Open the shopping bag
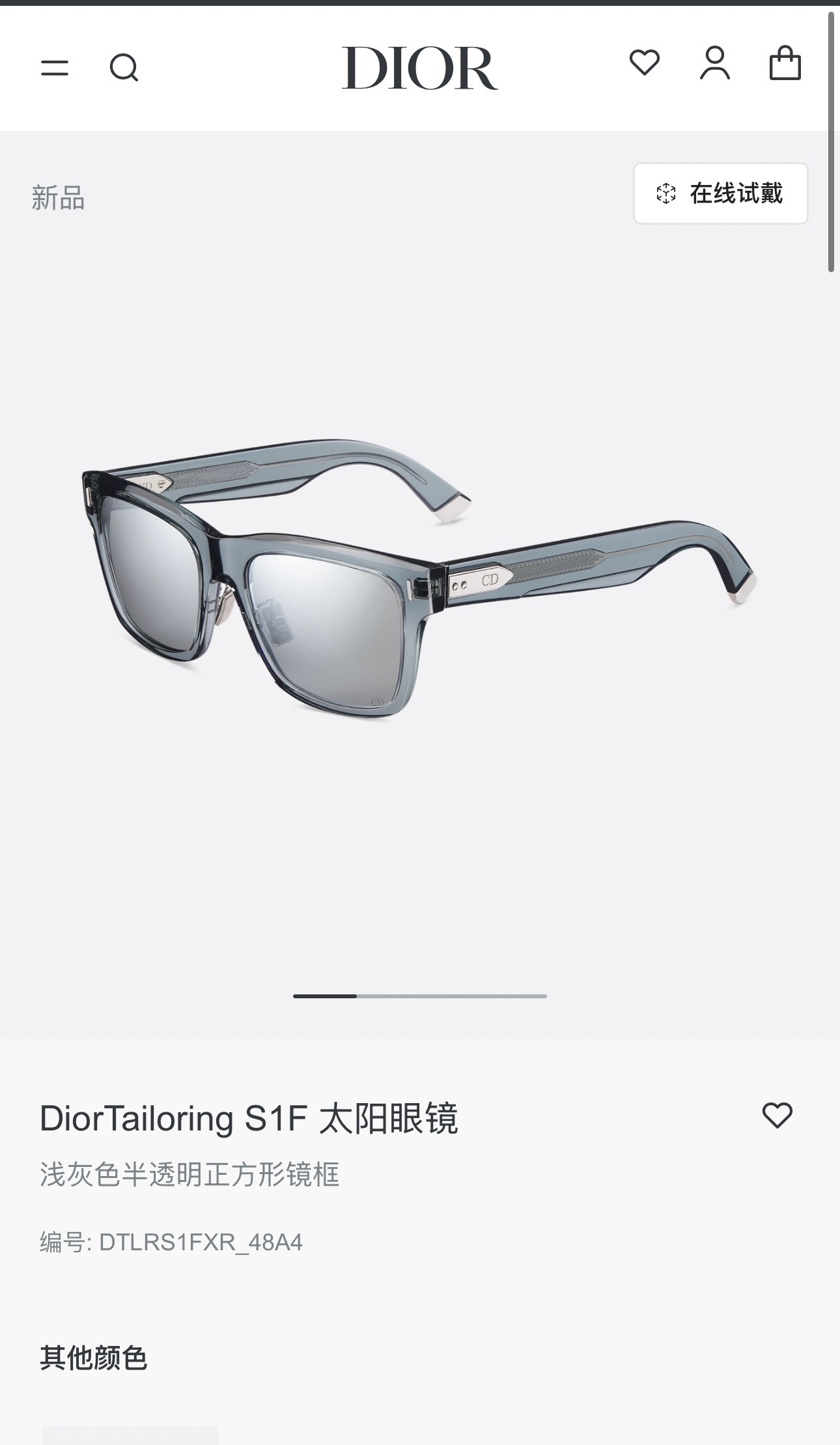 (x=785, y=63)
